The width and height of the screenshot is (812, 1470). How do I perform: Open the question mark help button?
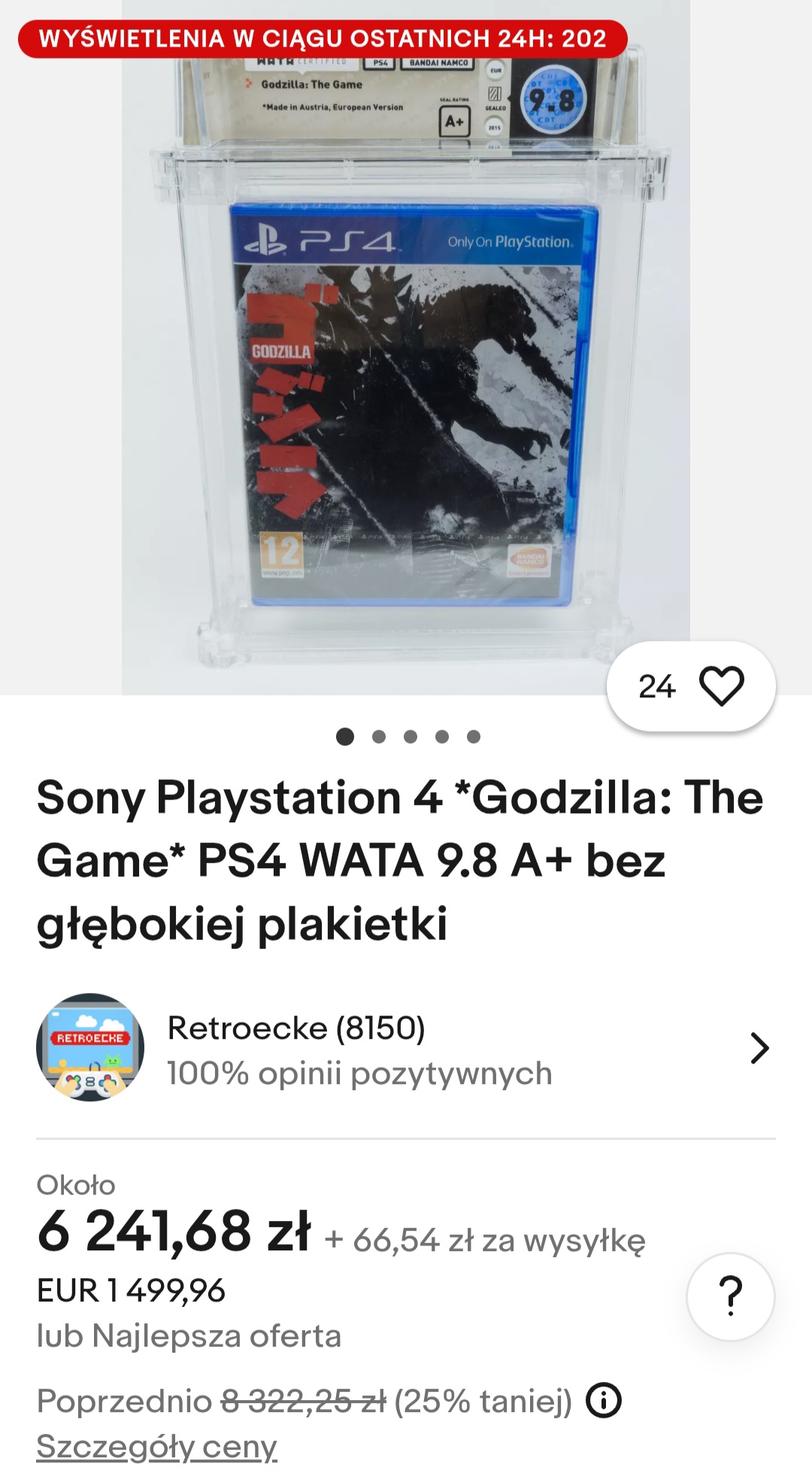[730, 1296]
